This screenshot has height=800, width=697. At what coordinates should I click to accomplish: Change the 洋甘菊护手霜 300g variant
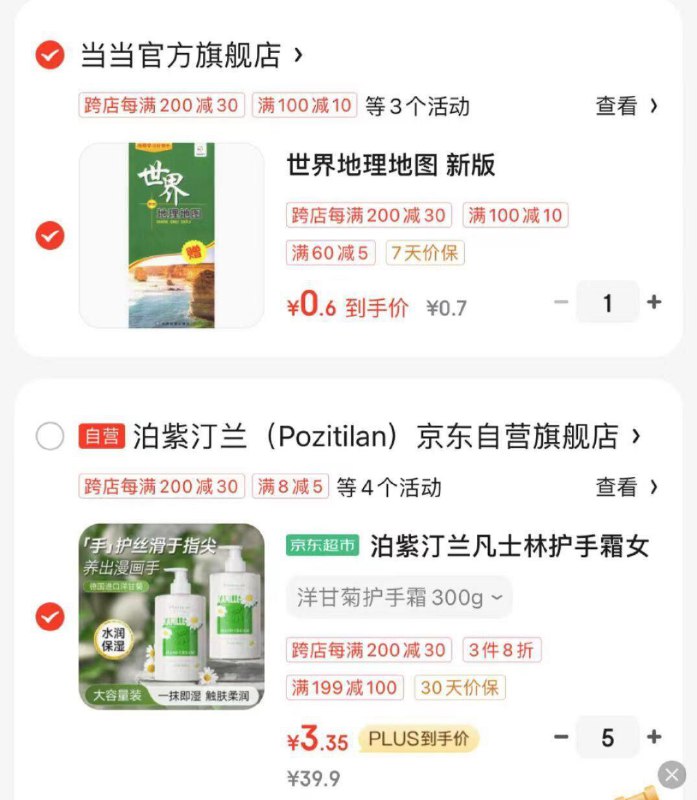[399, 598]
